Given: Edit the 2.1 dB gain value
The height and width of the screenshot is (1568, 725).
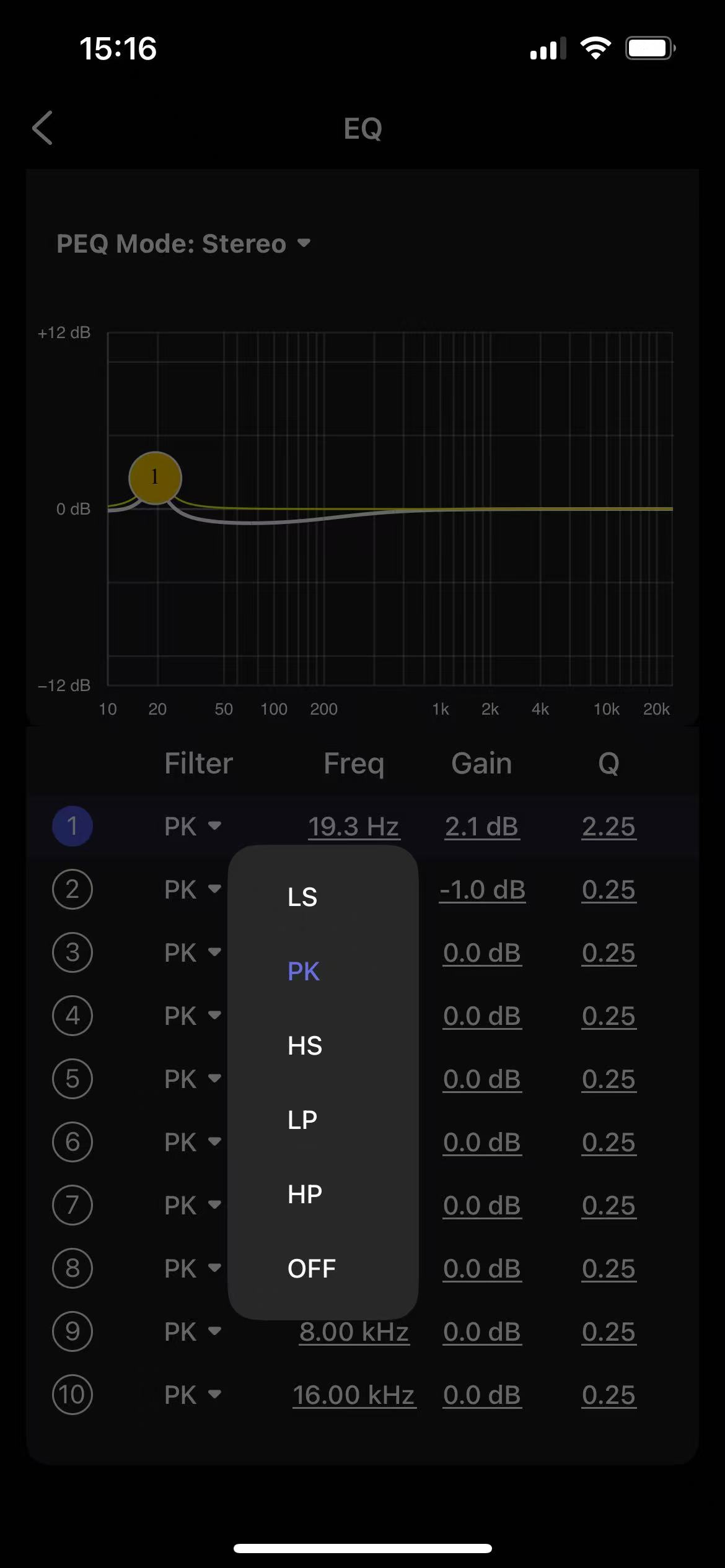Looking at the screenshot, I should [481, 826].
